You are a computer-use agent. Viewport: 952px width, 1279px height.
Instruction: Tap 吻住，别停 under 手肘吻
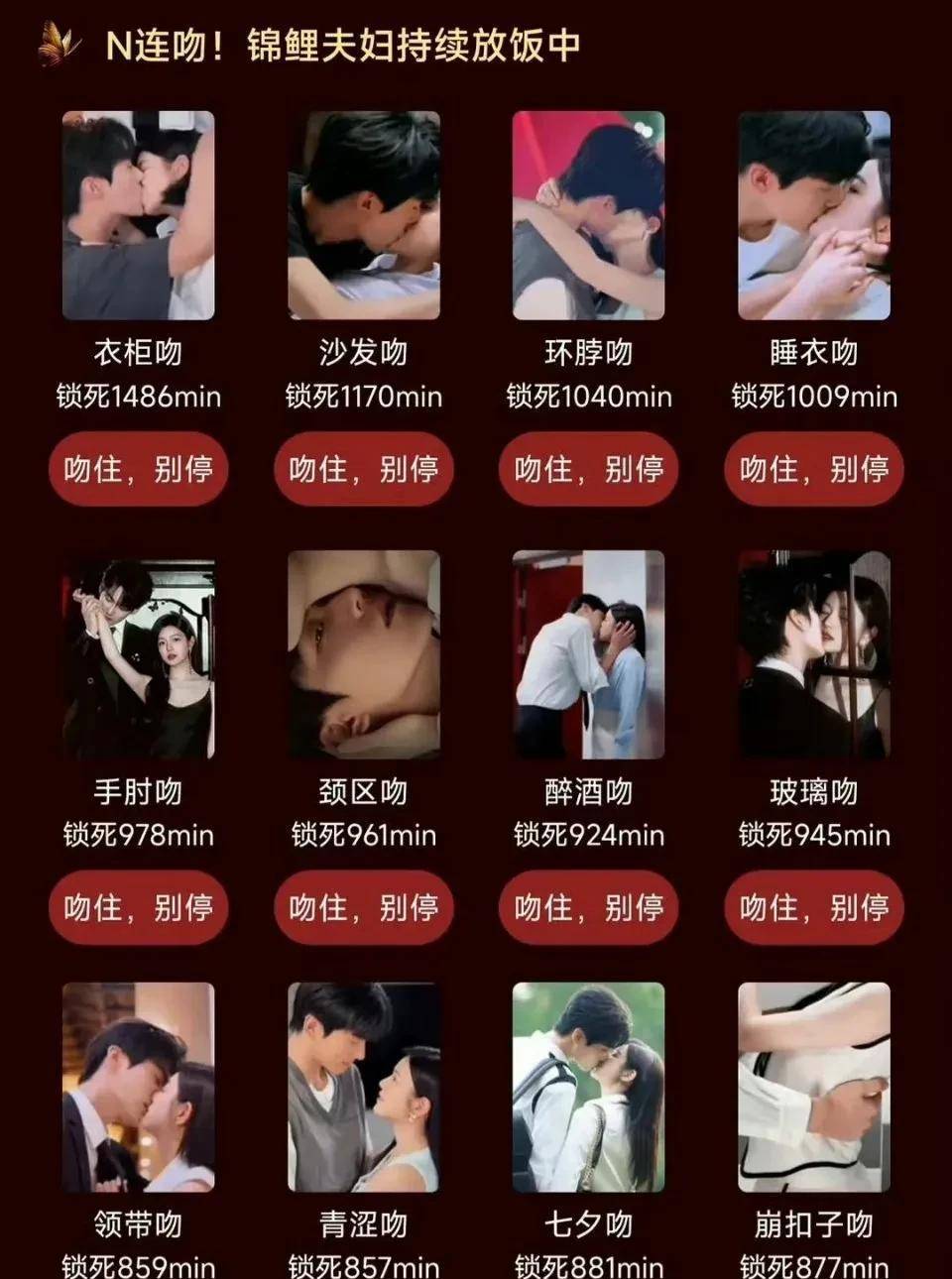(139, 907)
